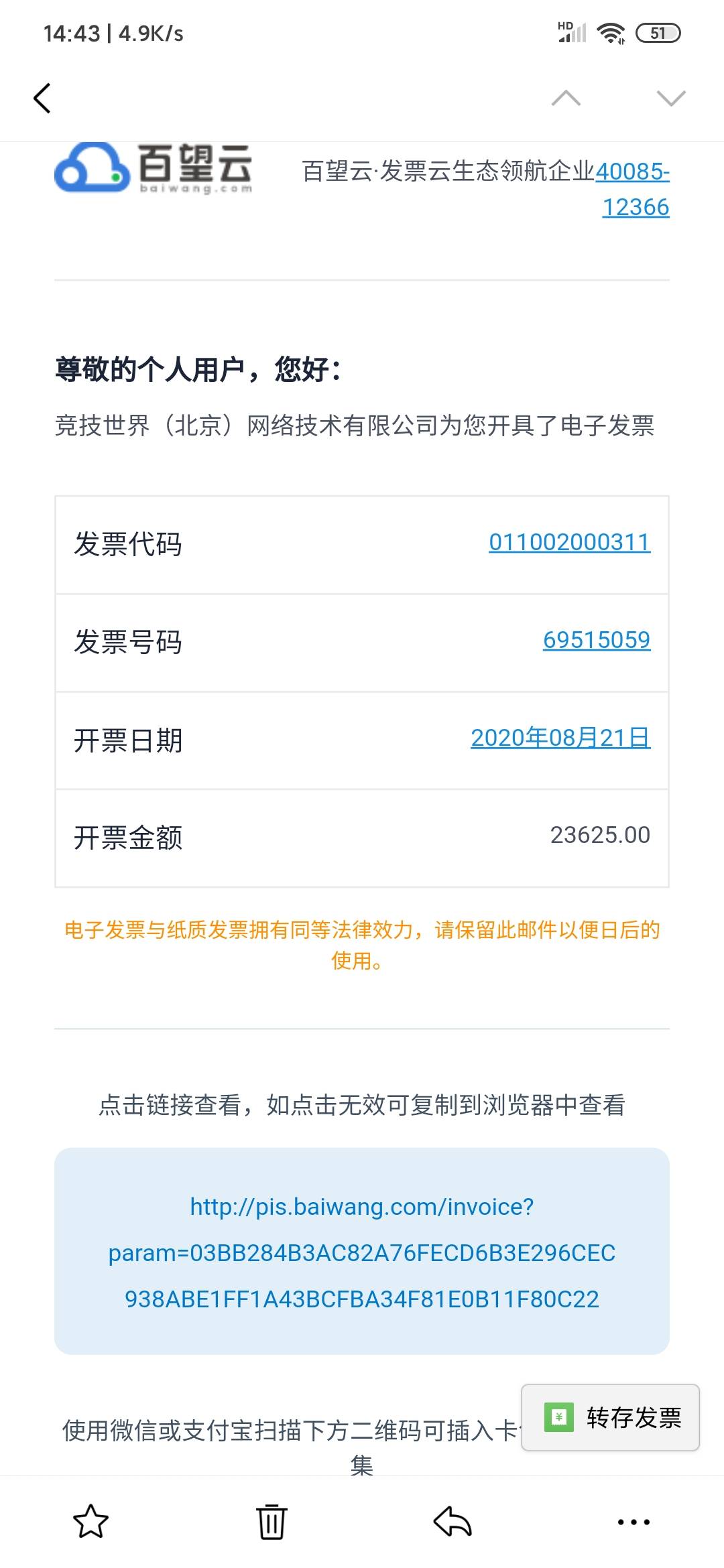Tap the back arrow to exit email
The image size is (724, 1568).
coord(42,98)
